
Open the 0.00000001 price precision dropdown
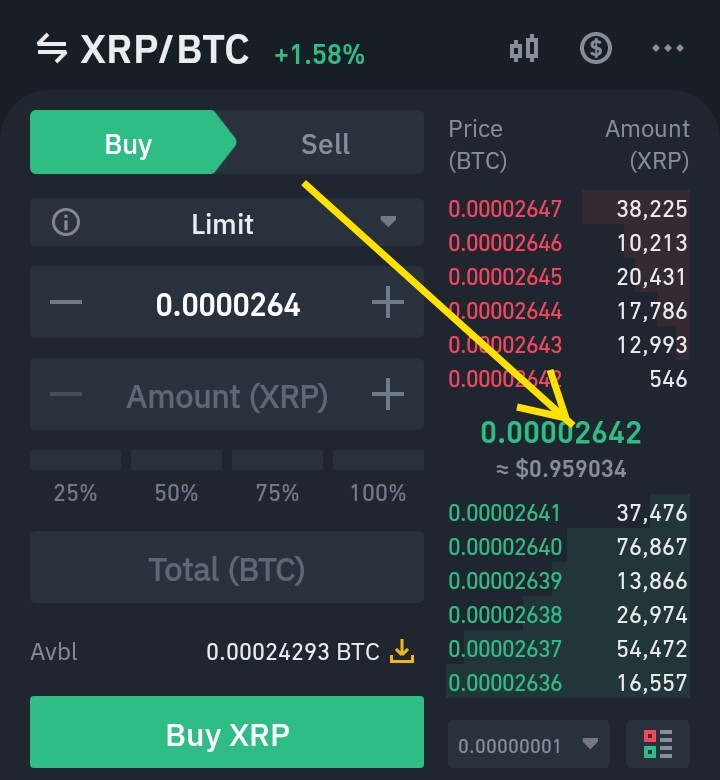pos(528,745)
